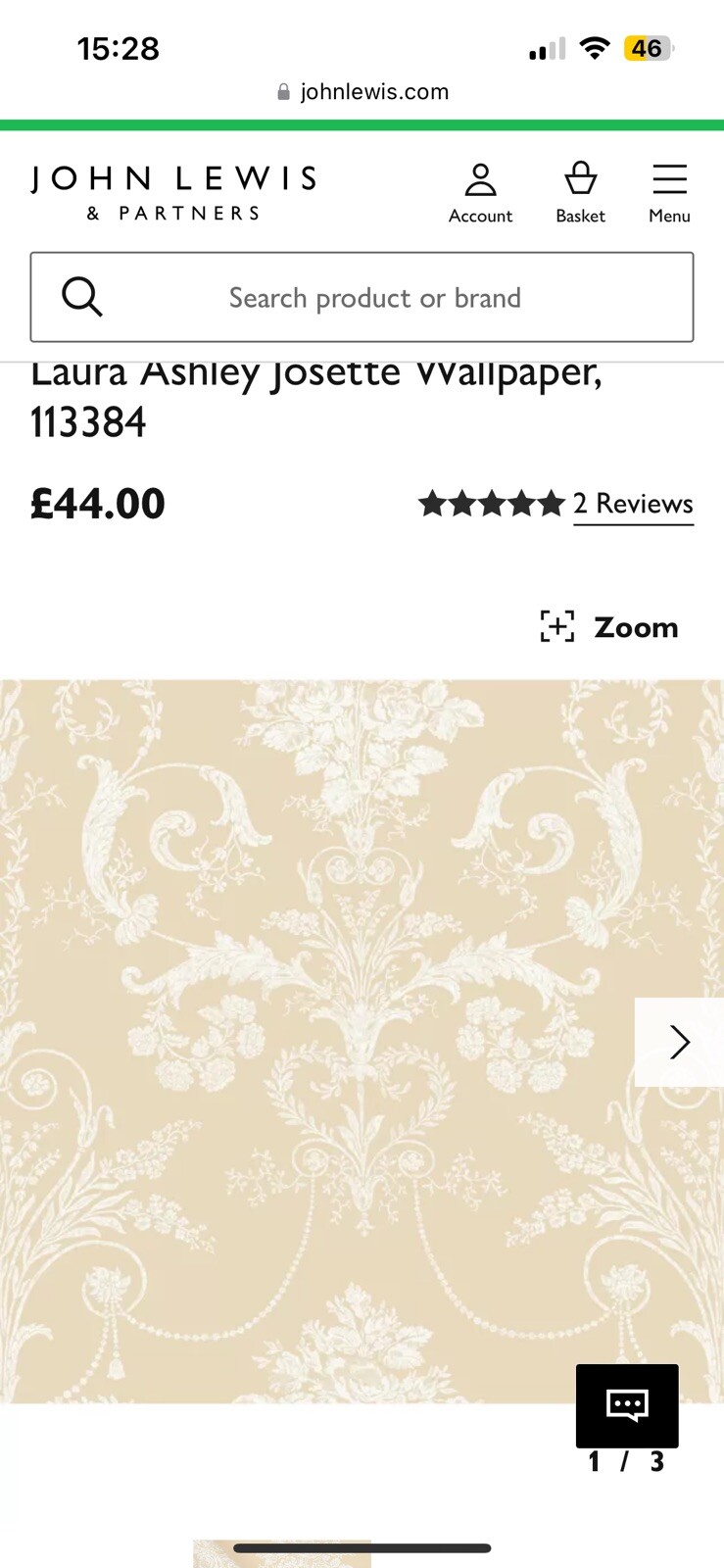Click the JOHN LEWIS & PARTNERS logo

[x=172, y=191]
